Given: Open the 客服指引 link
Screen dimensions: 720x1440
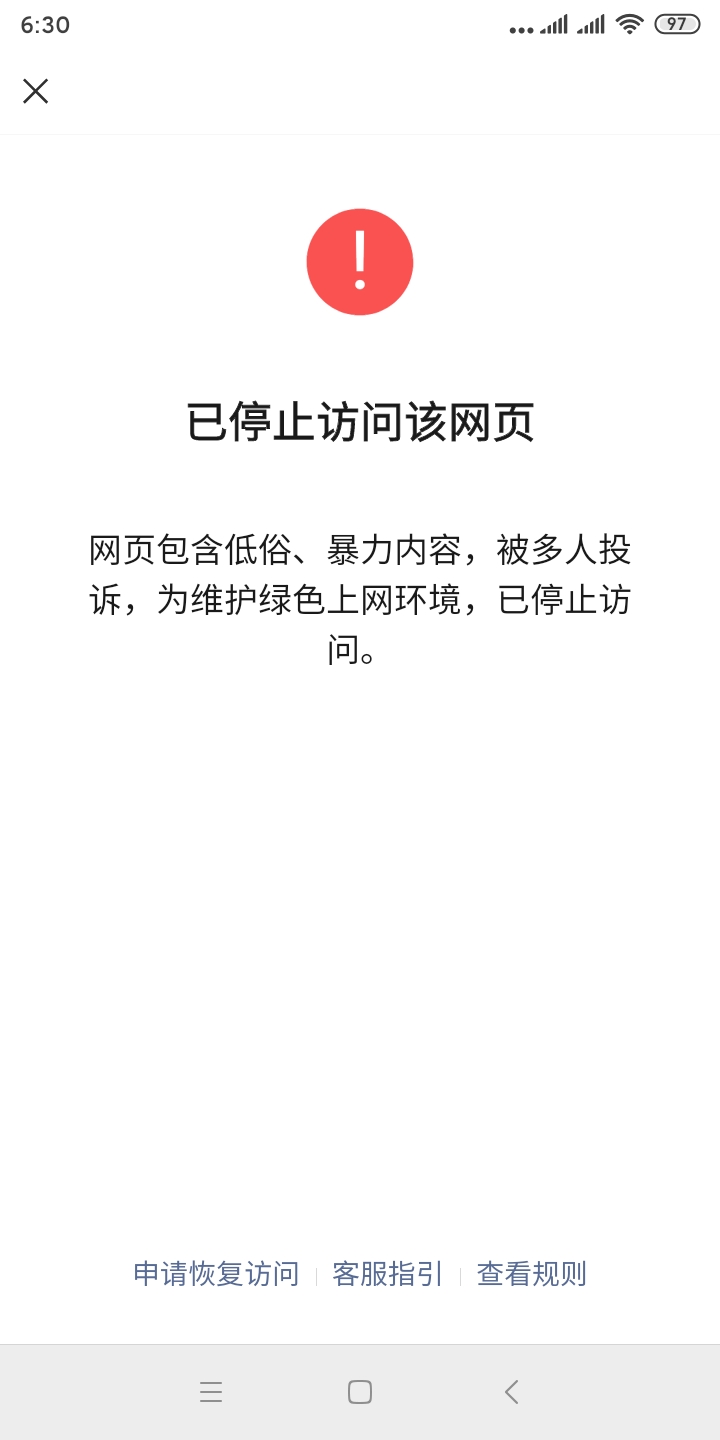Looking at the screenshot, I should (388, 1274).
